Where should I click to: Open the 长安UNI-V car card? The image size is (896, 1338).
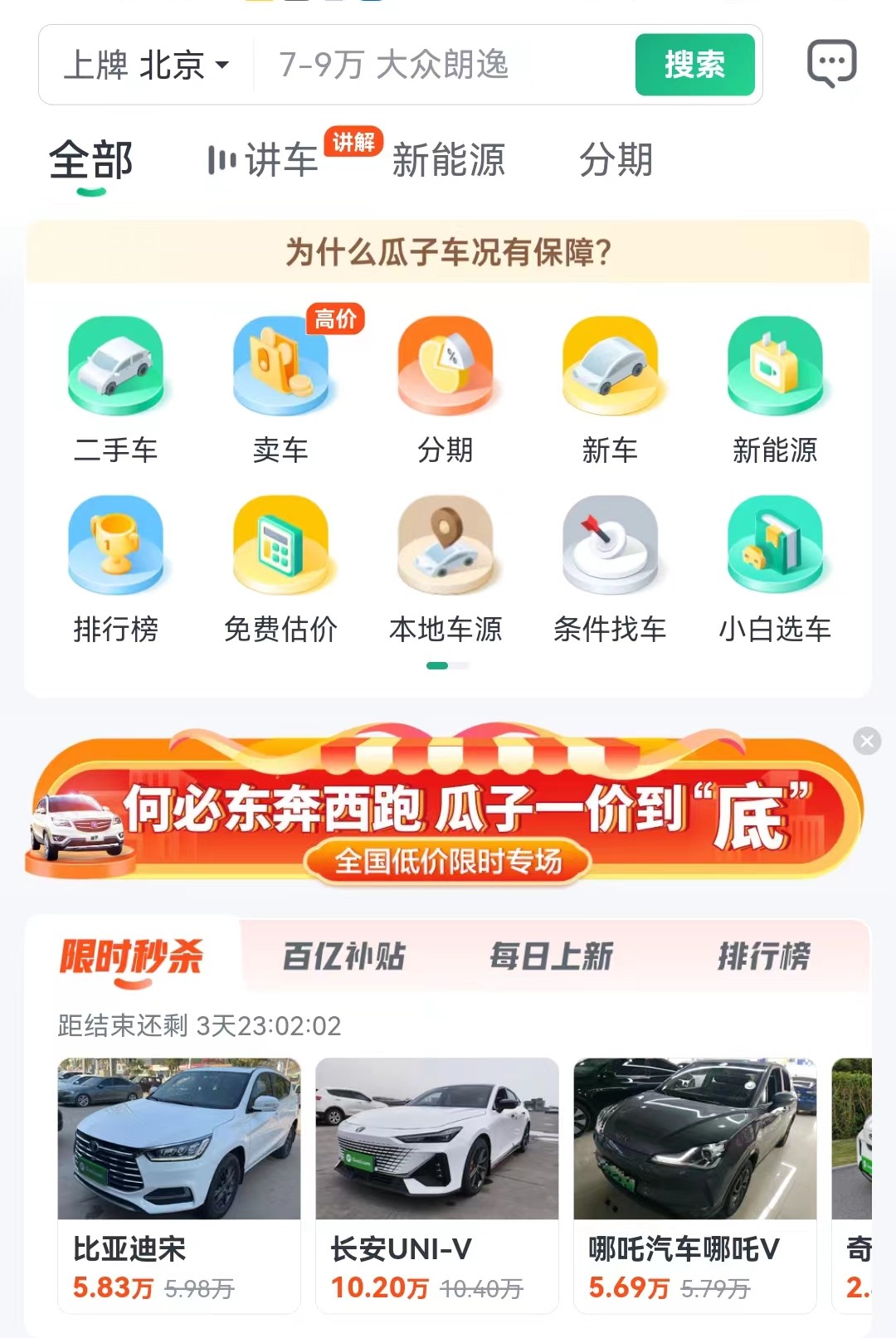[436, 1185]
